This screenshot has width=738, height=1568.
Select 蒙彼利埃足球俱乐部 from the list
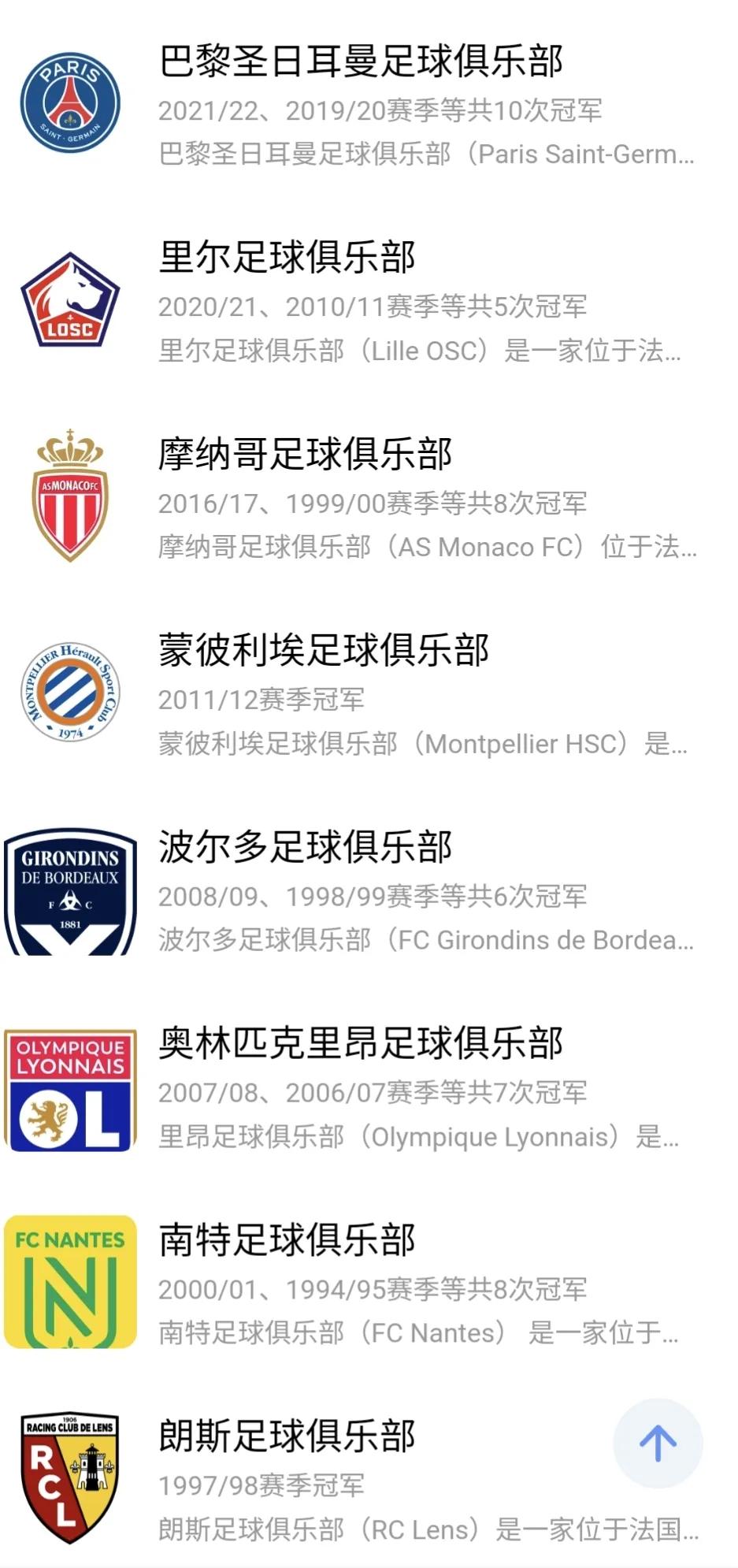pyautogui.click(x=324, y=651)
